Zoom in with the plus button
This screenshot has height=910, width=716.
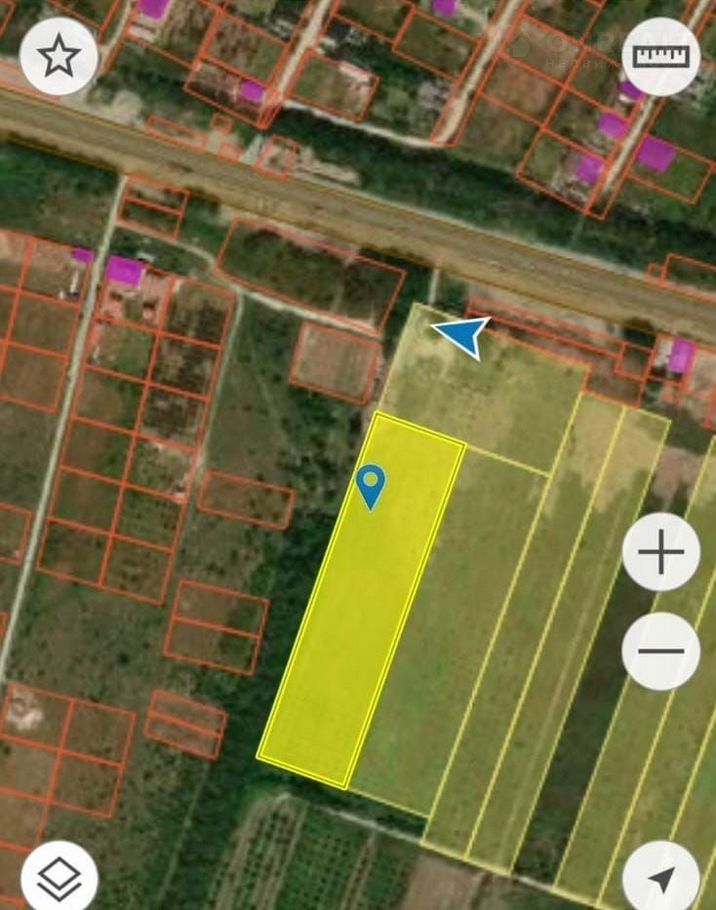pos(661,552)
